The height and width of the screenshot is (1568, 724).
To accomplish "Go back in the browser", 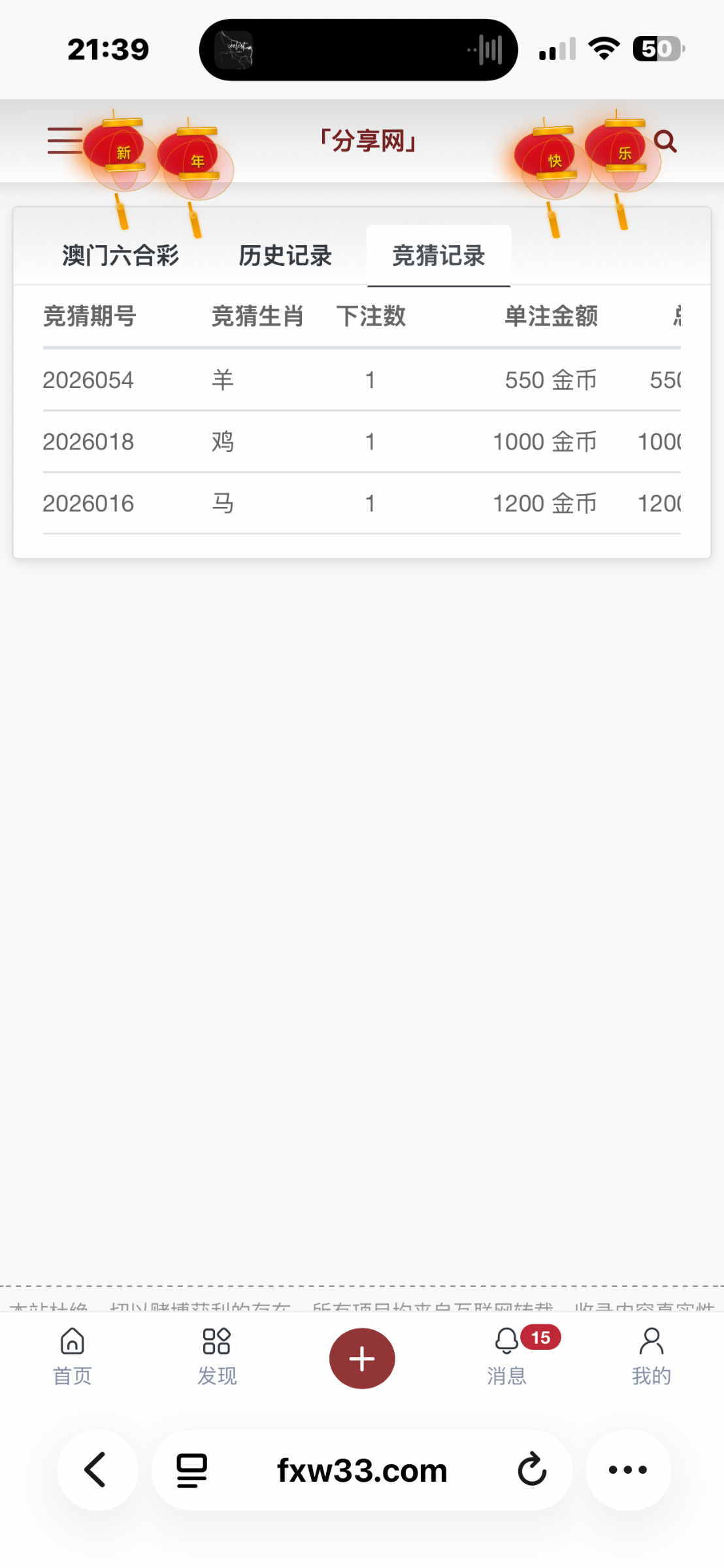I will (97, 1470).
